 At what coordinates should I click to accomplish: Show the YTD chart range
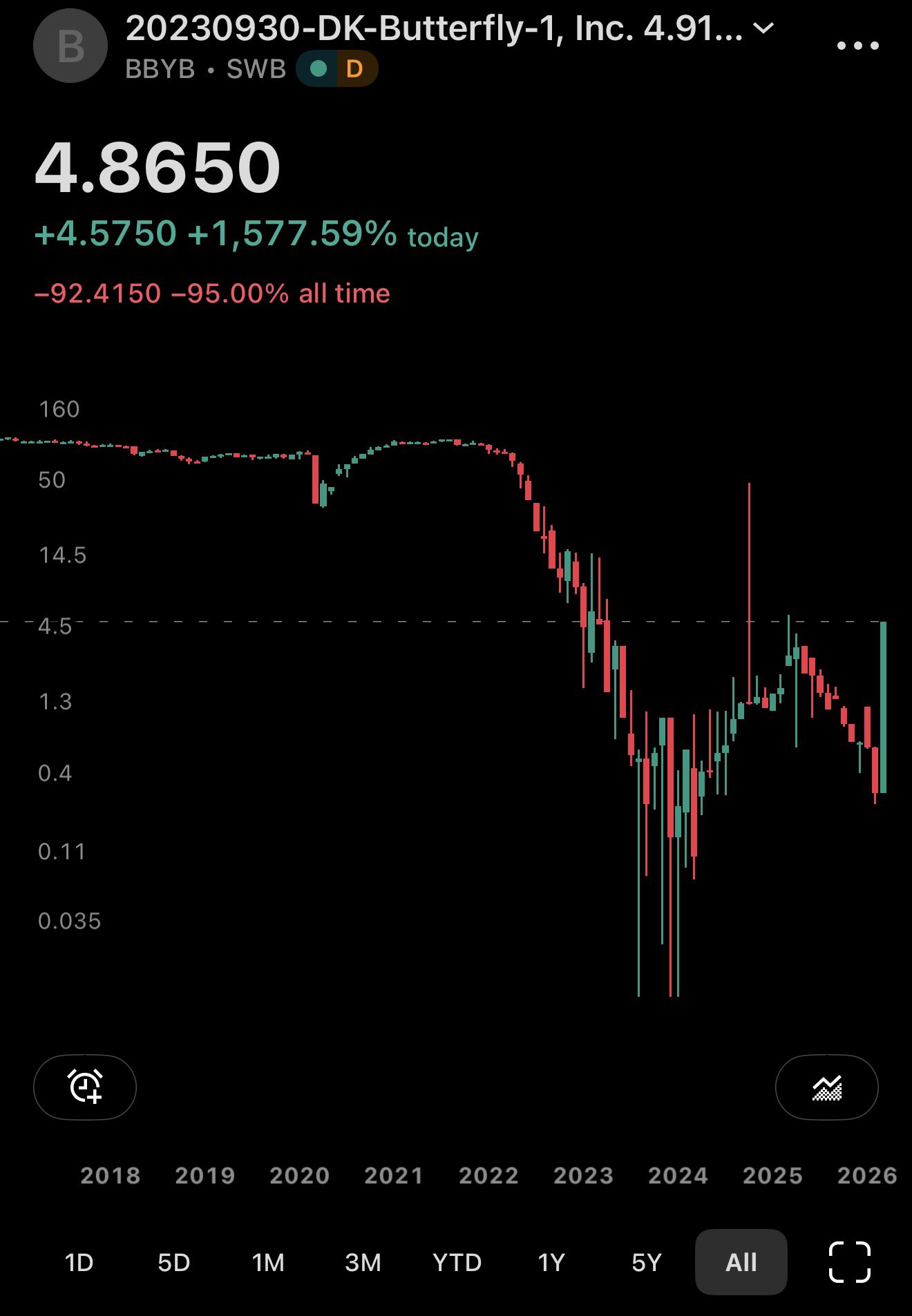click(x=457, y=1262)
